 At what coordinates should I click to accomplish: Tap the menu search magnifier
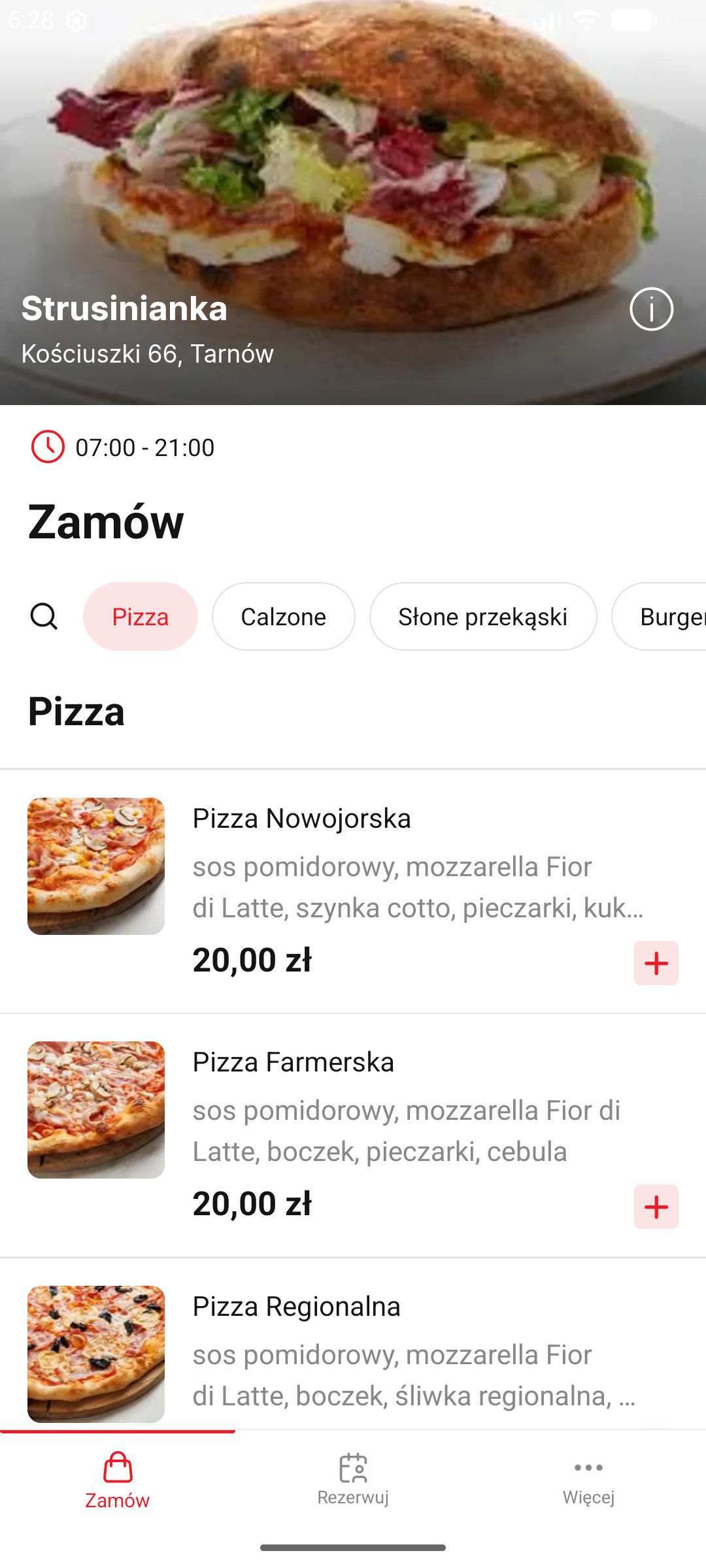44,616
